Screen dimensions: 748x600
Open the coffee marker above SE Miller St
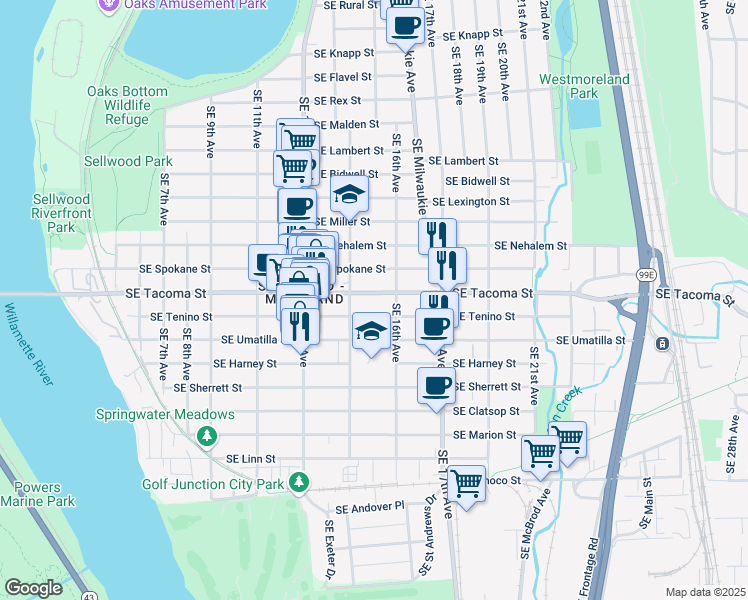point(297,206)
